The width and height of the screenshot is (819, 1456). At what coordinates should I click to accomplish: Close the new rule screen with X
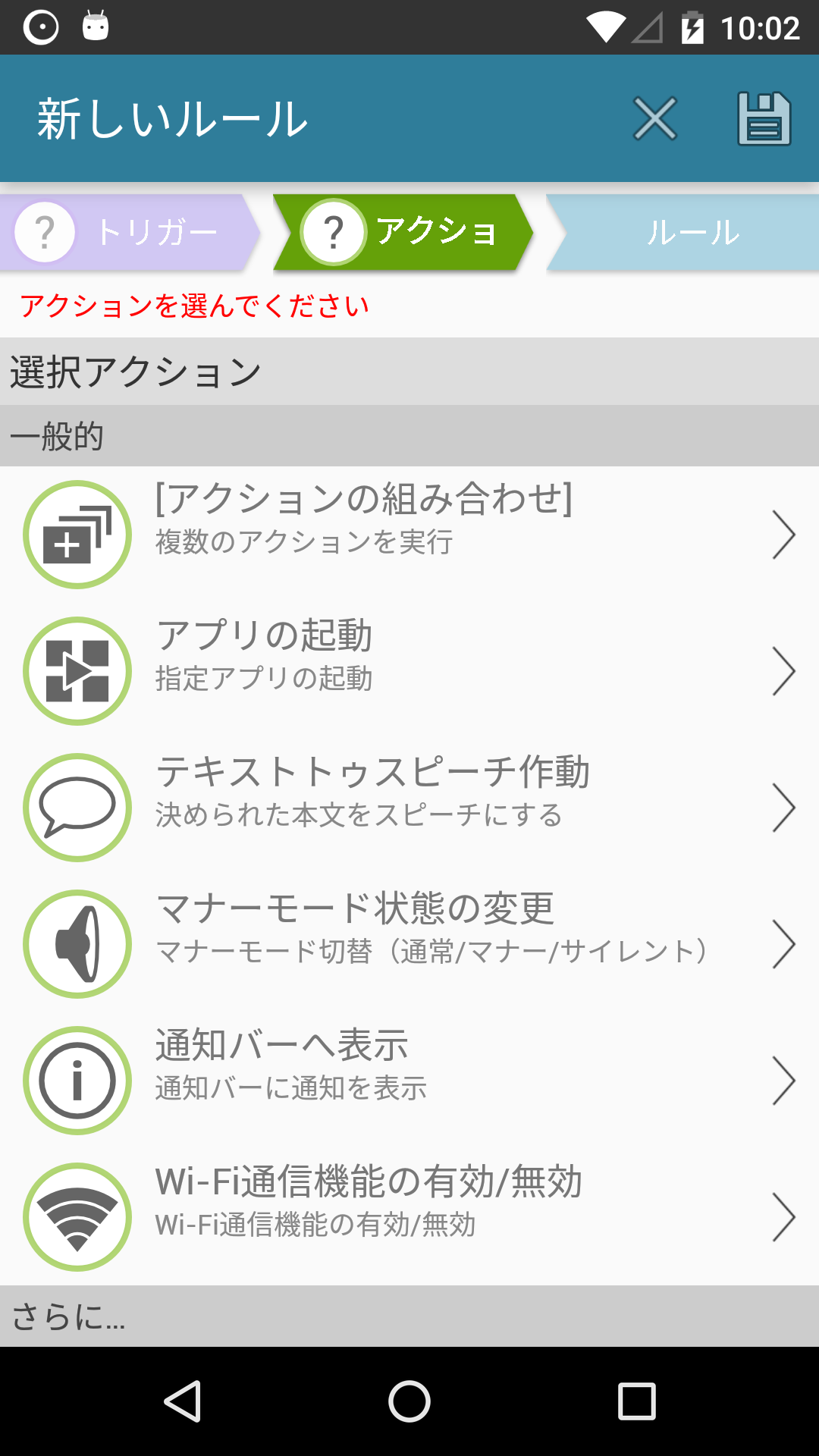coord(655,118)
